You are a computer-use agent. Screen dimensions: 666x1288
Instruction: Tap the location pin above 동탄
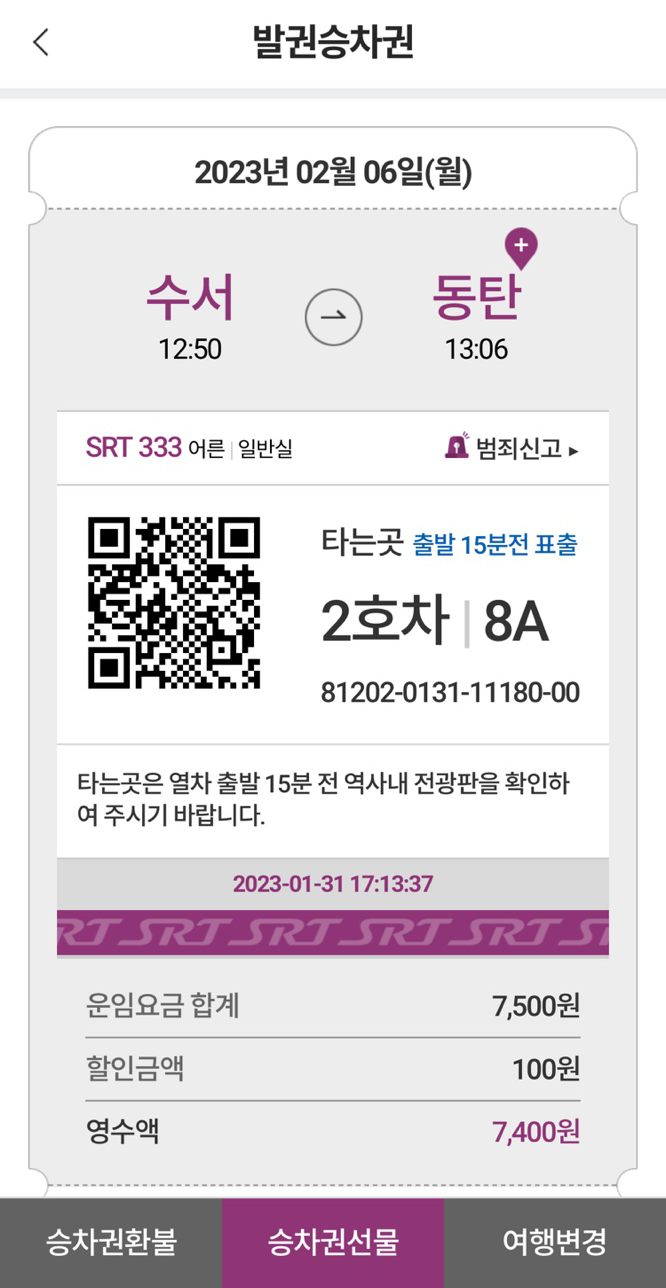[x=521, y=246]
